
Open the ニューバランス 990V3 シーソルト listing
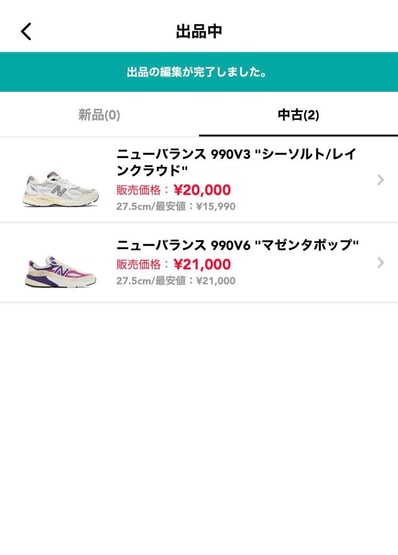tap(199, 180)
